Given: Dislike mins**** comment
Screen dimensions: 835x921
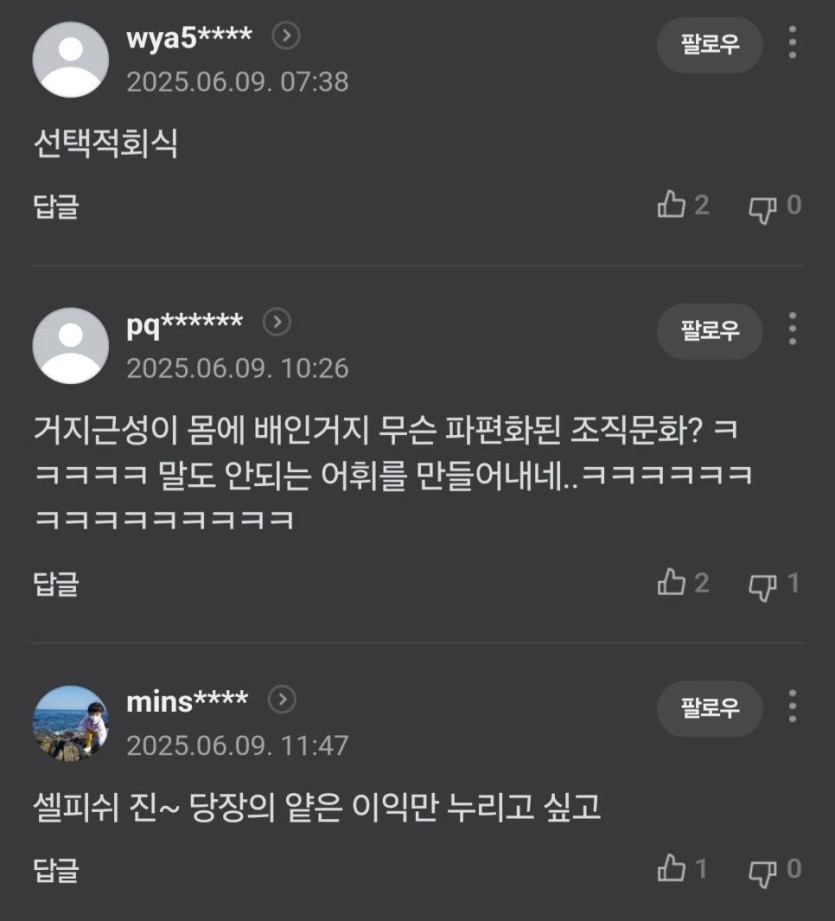Looking at the screenshot, I should point(763,871).
